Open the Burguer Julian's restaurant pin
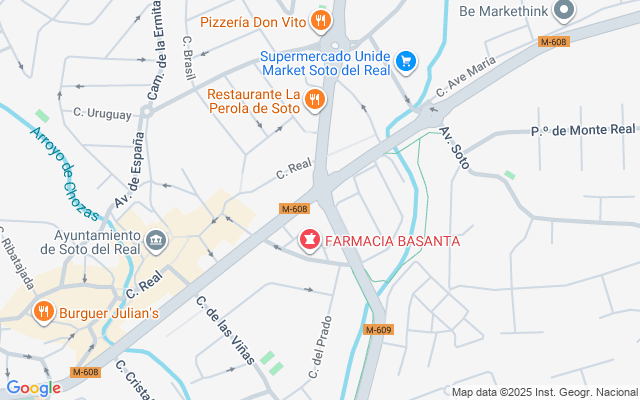640x400 pixels. (x=43, y=313)
